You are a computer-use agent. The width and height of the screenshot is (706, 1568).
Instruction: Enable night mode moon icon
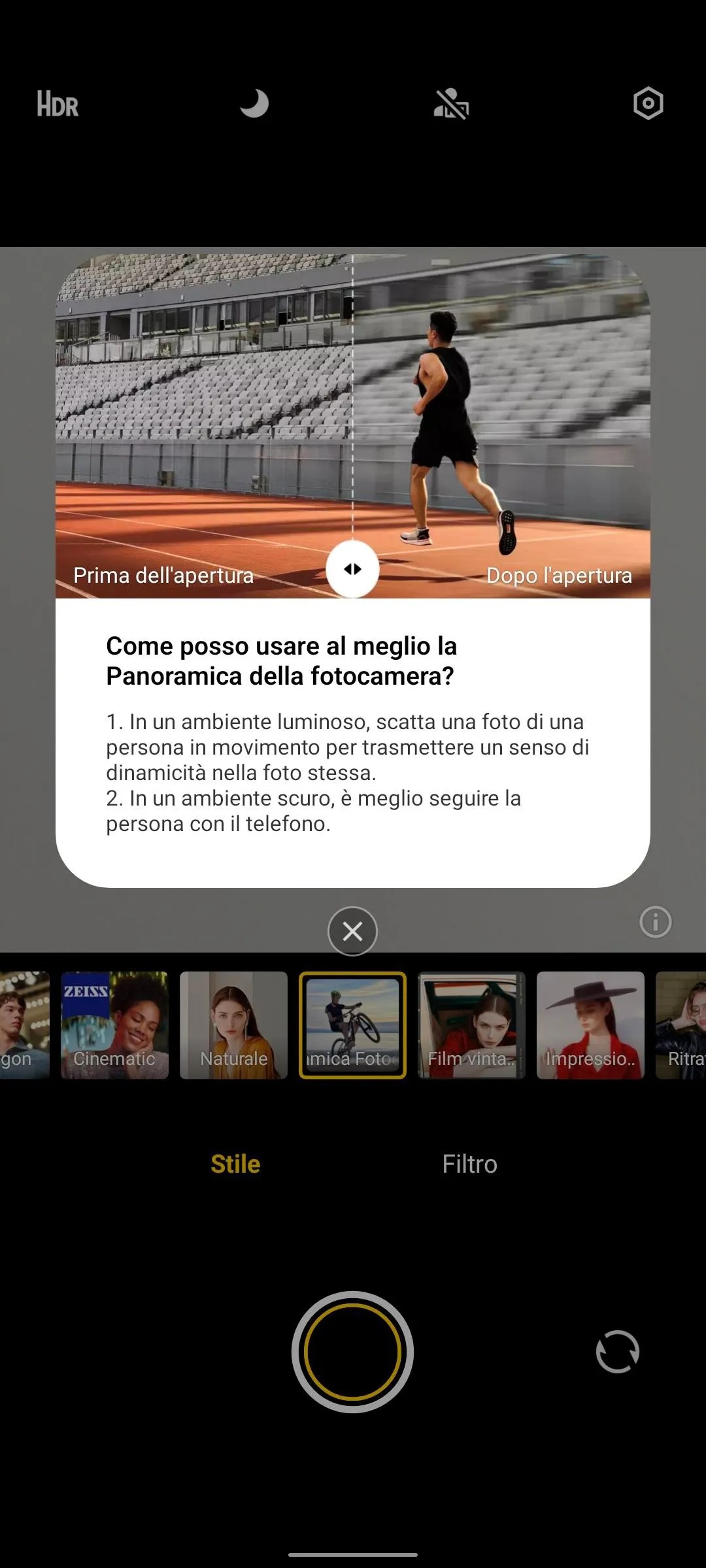[x=254, y=103]
